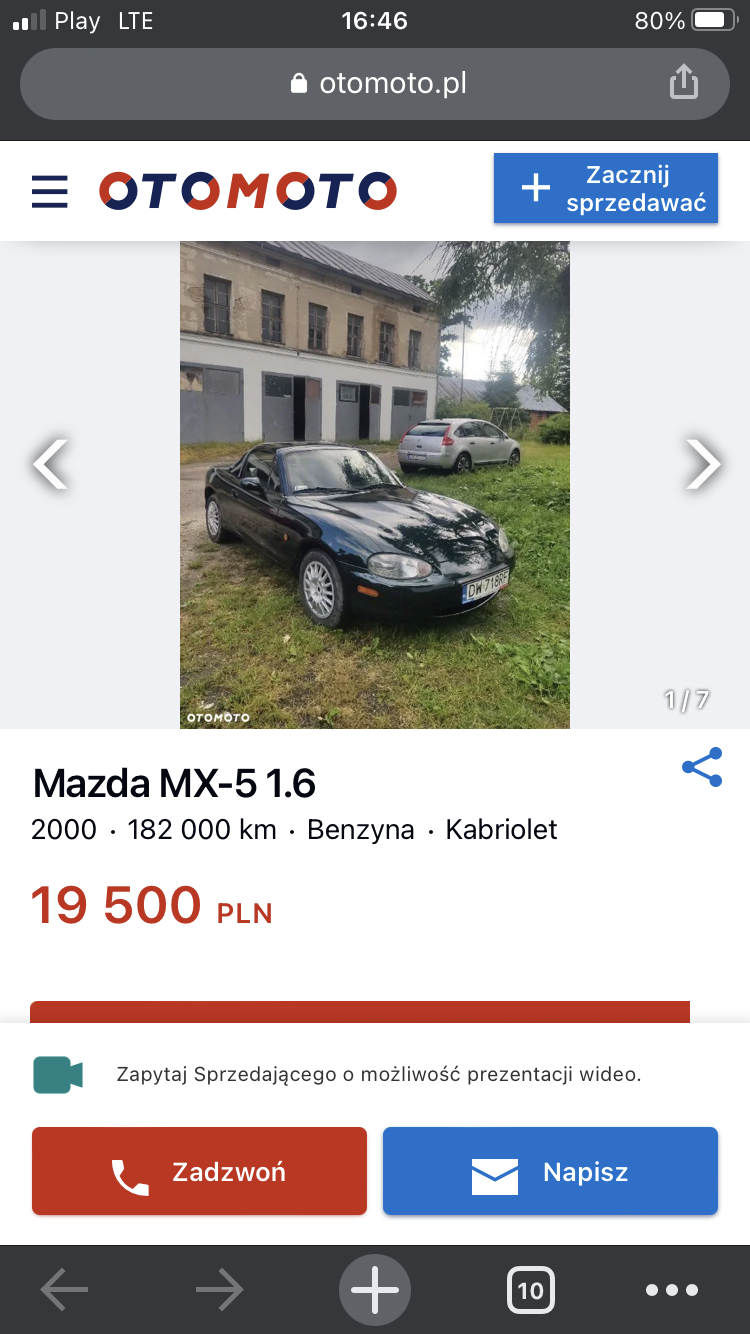
Task: Show the previous car photo
Action: [x=50, y=464]
